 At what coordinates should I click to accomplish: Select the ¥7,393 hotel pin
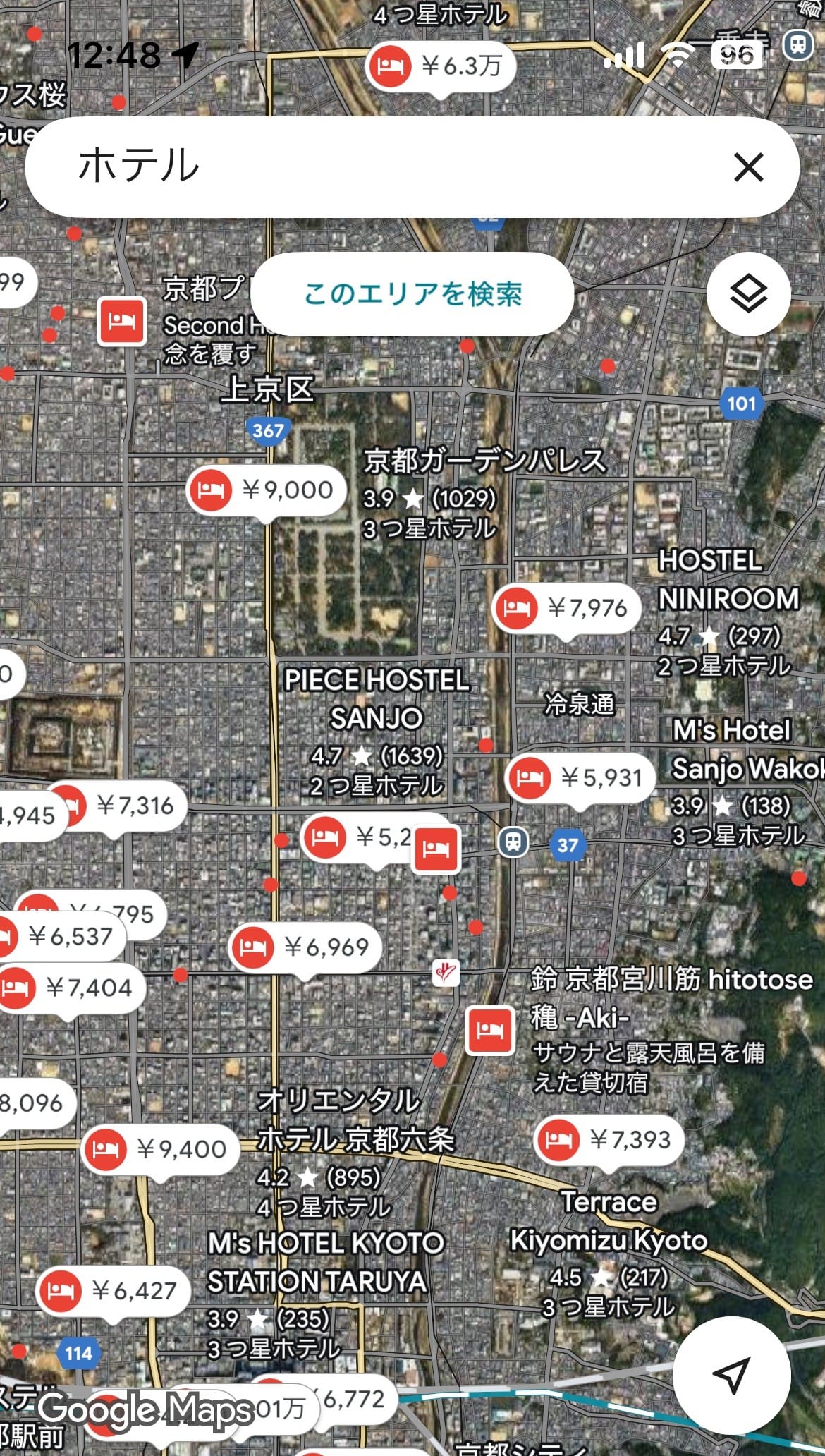tap(610, 1139)
